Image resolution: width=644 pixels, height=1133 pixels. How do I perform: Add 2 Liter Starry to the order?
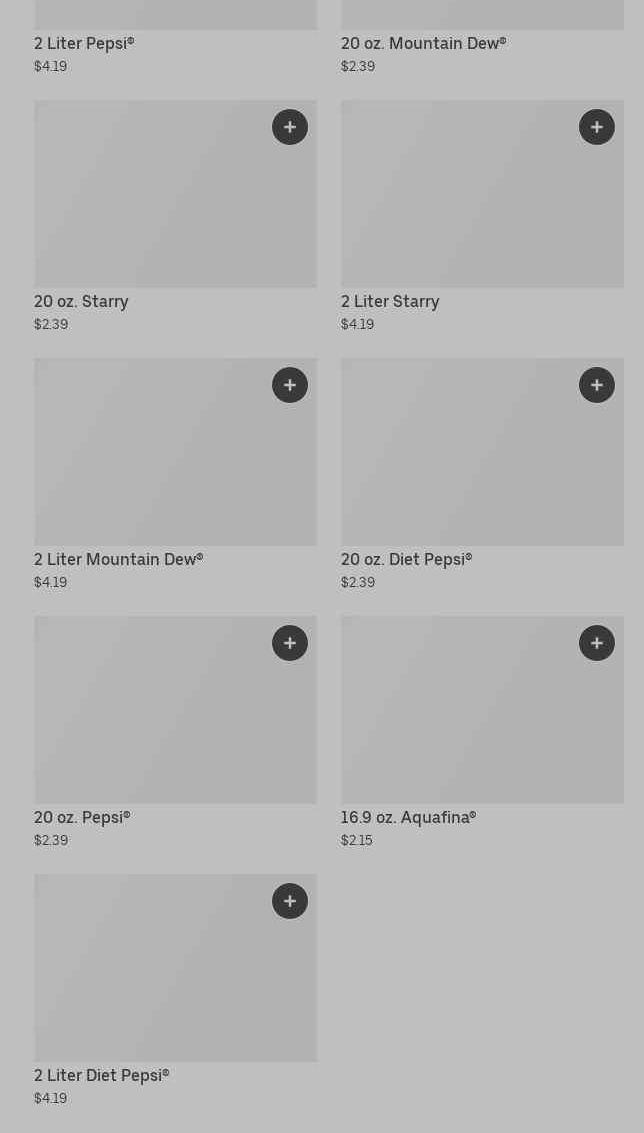click(597, 127)
